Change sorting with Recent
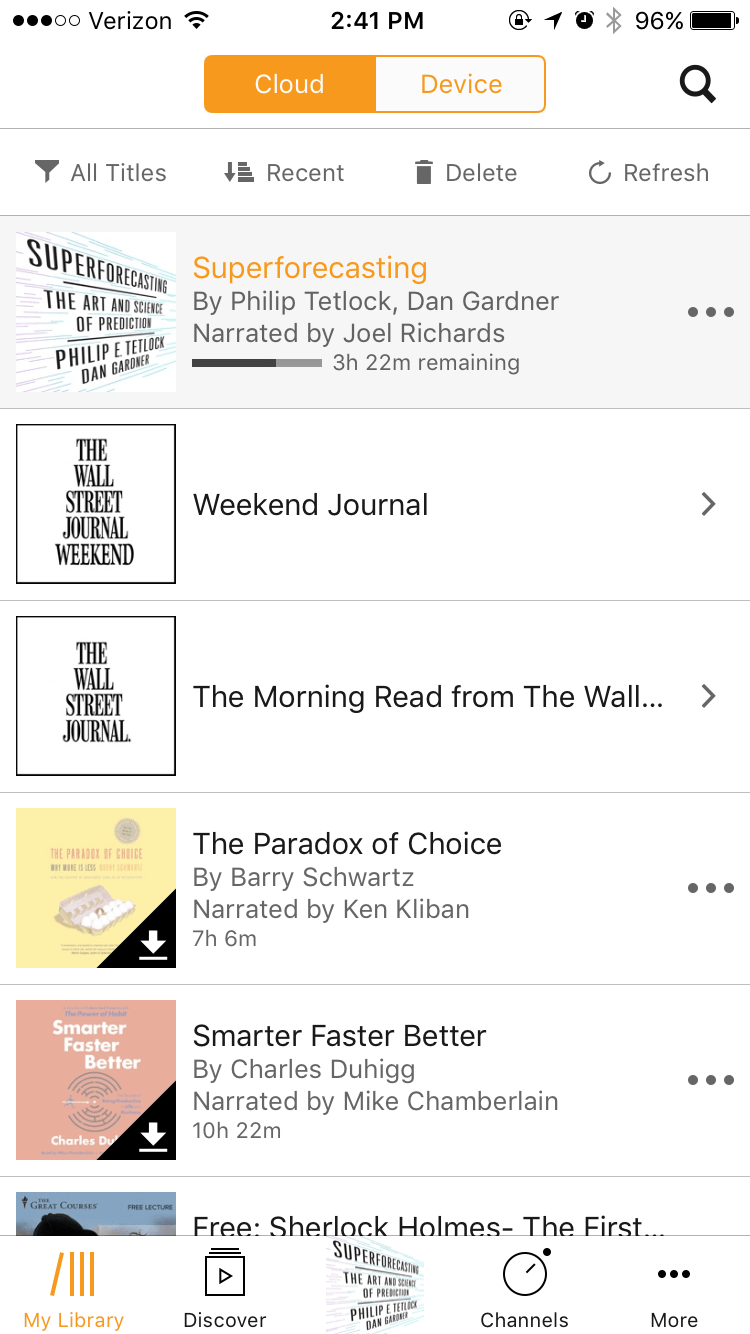750x1334 pixels. click(x=284, y=173)
